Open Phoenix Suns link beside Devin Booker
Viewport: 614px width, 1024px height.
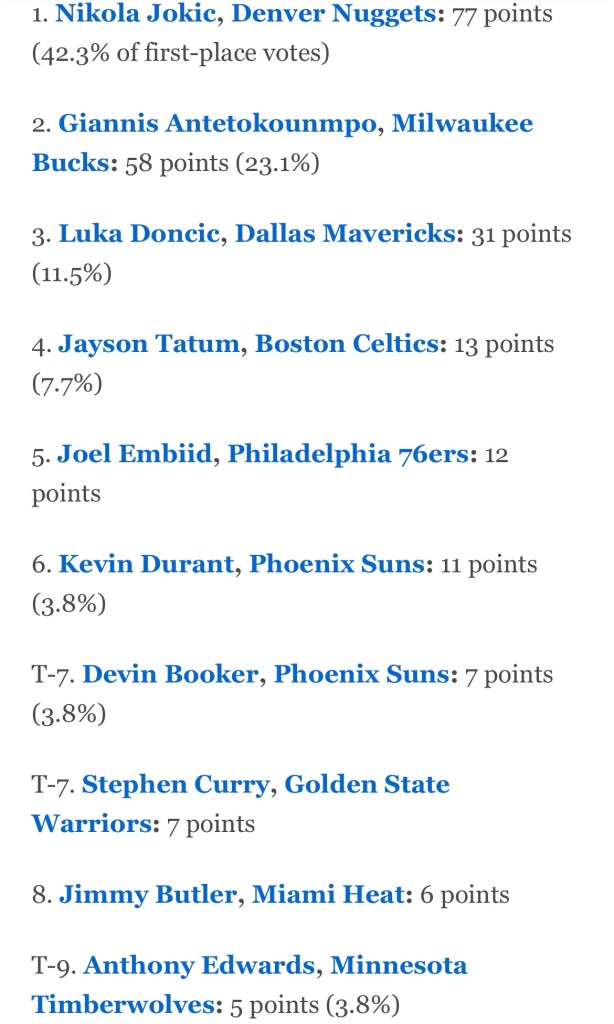click(x=362, y=674)
